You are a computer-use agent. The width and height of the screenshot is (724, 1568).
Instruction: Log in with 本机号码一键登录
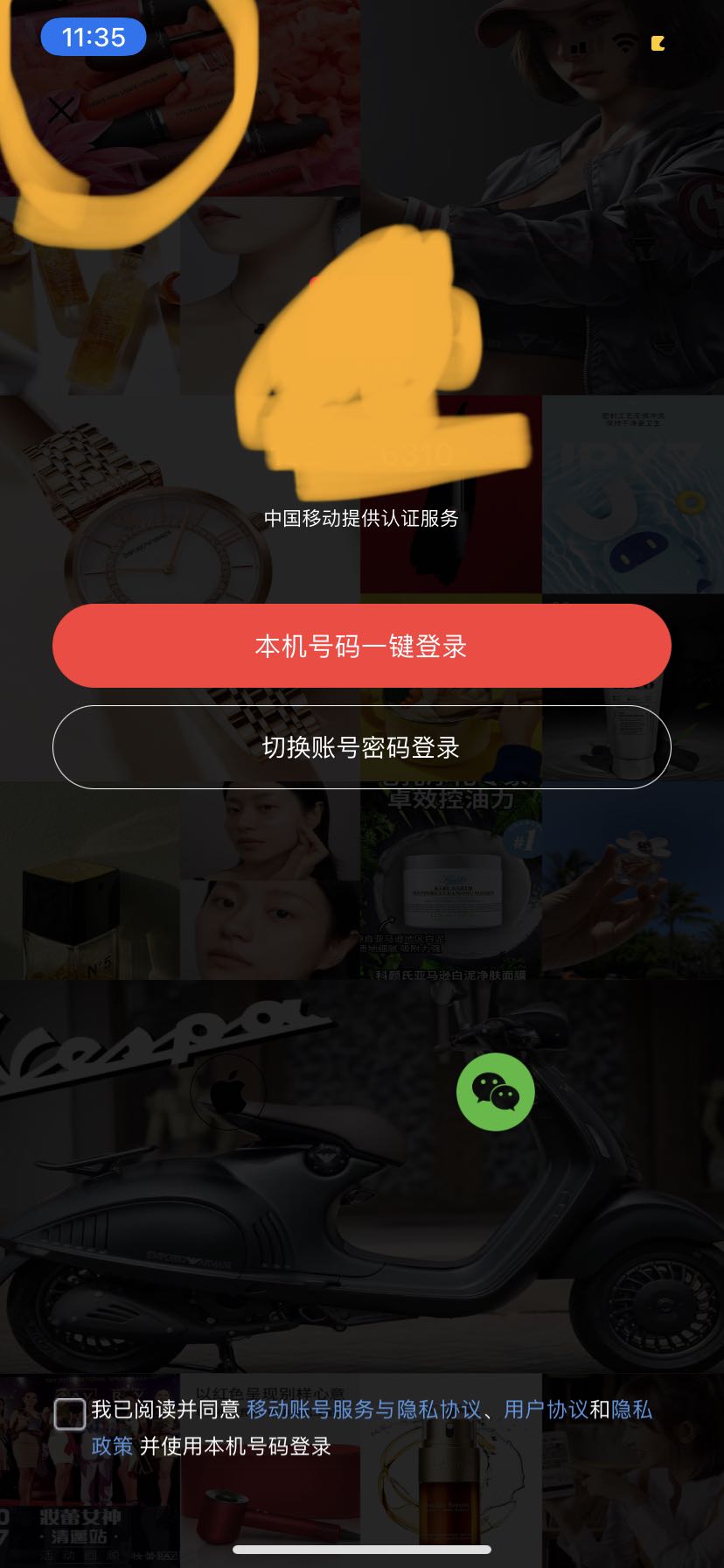click(x=361, y=646)
